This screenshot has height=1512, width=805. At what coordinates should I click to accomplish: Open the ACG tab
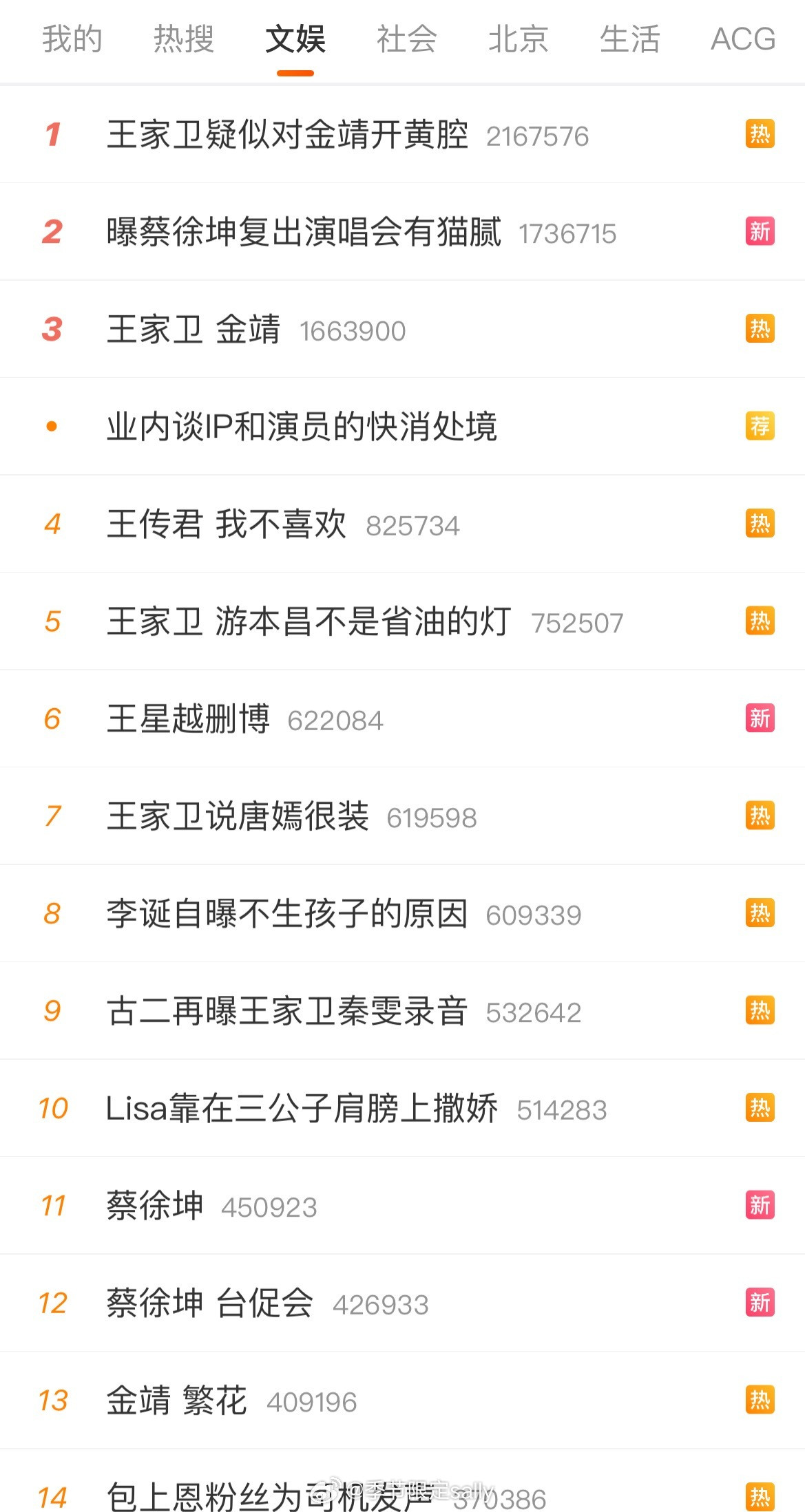pos(742,39)
